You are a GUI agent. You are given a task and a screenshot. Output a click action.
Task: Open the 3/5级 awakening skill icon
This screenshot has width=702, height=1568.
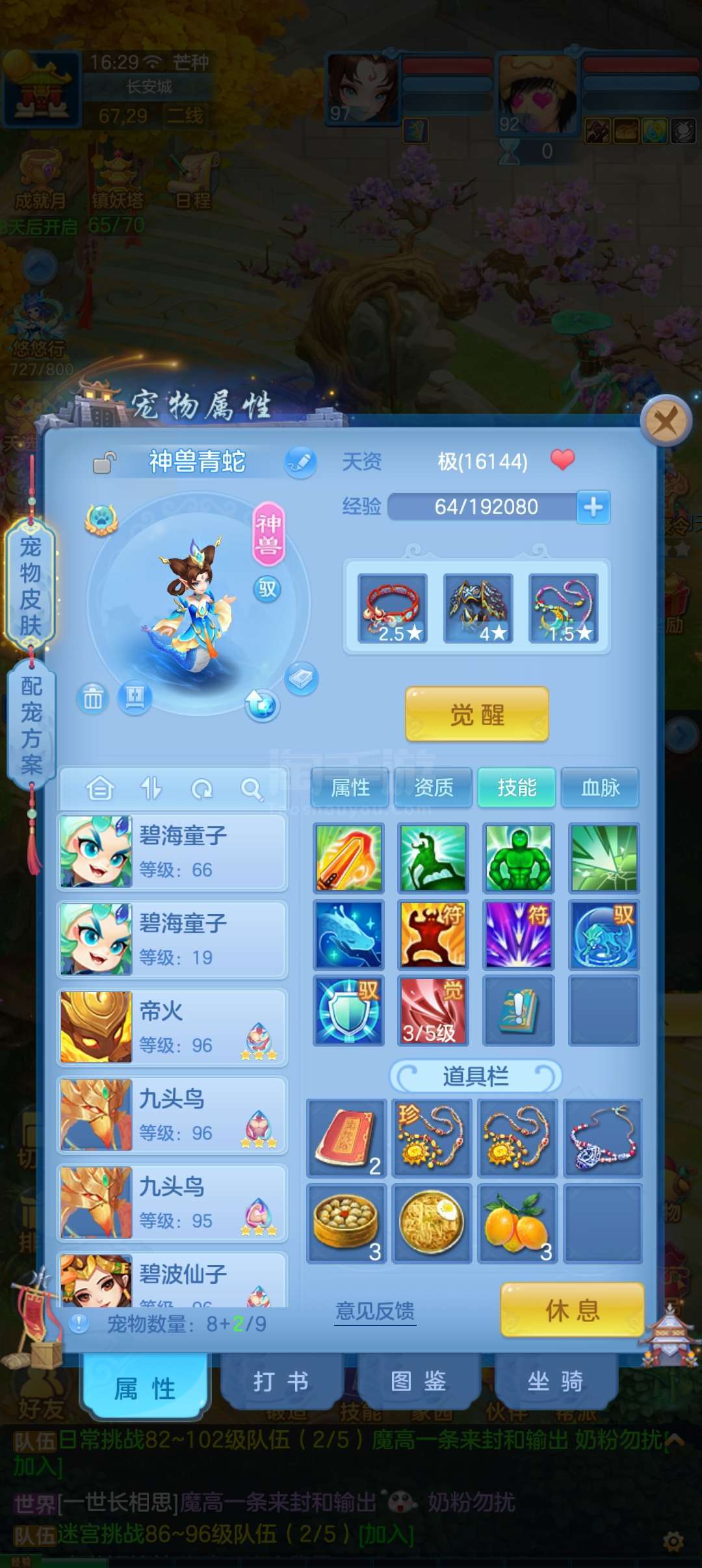click(x=433, y=1010)
